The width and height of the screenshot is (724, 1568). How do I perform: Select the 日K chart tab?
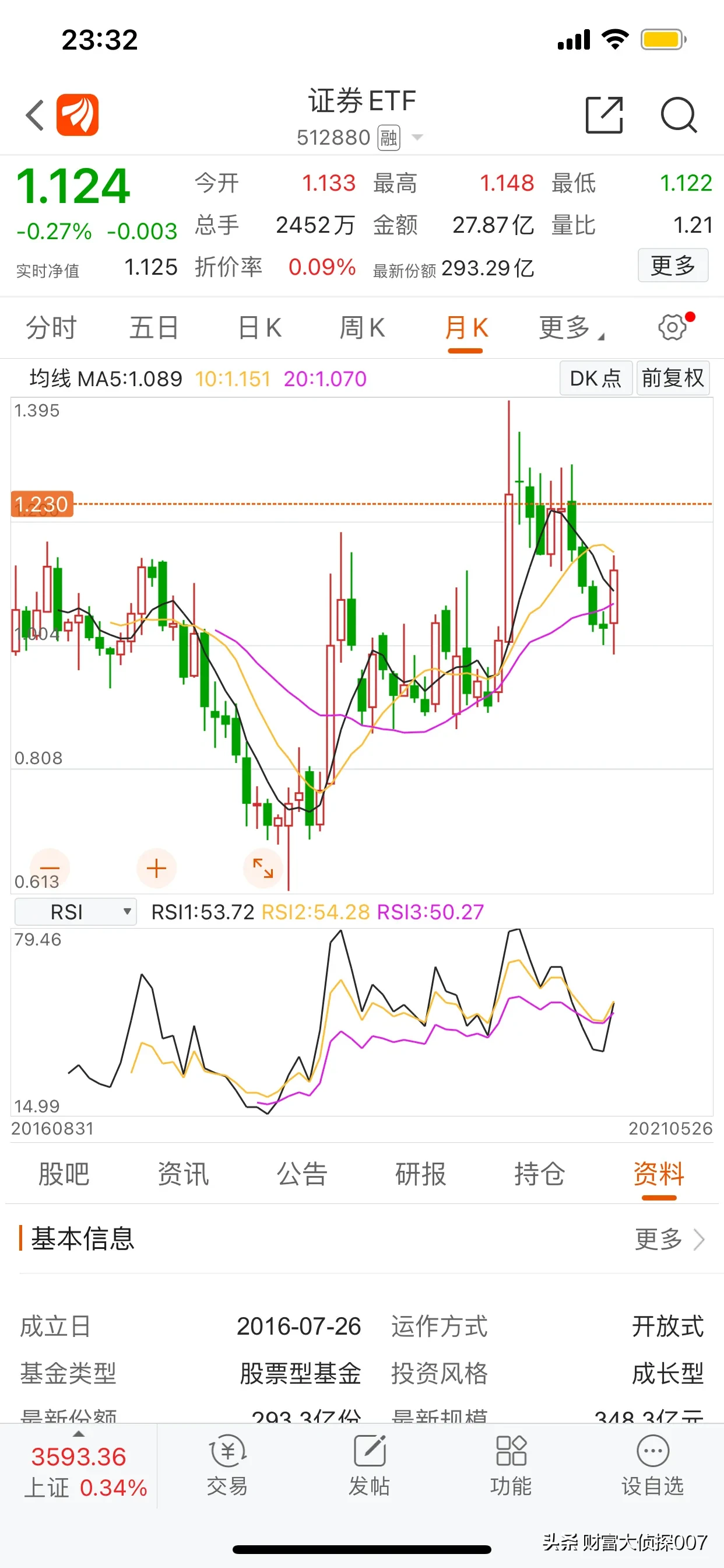tap(259, 328)
